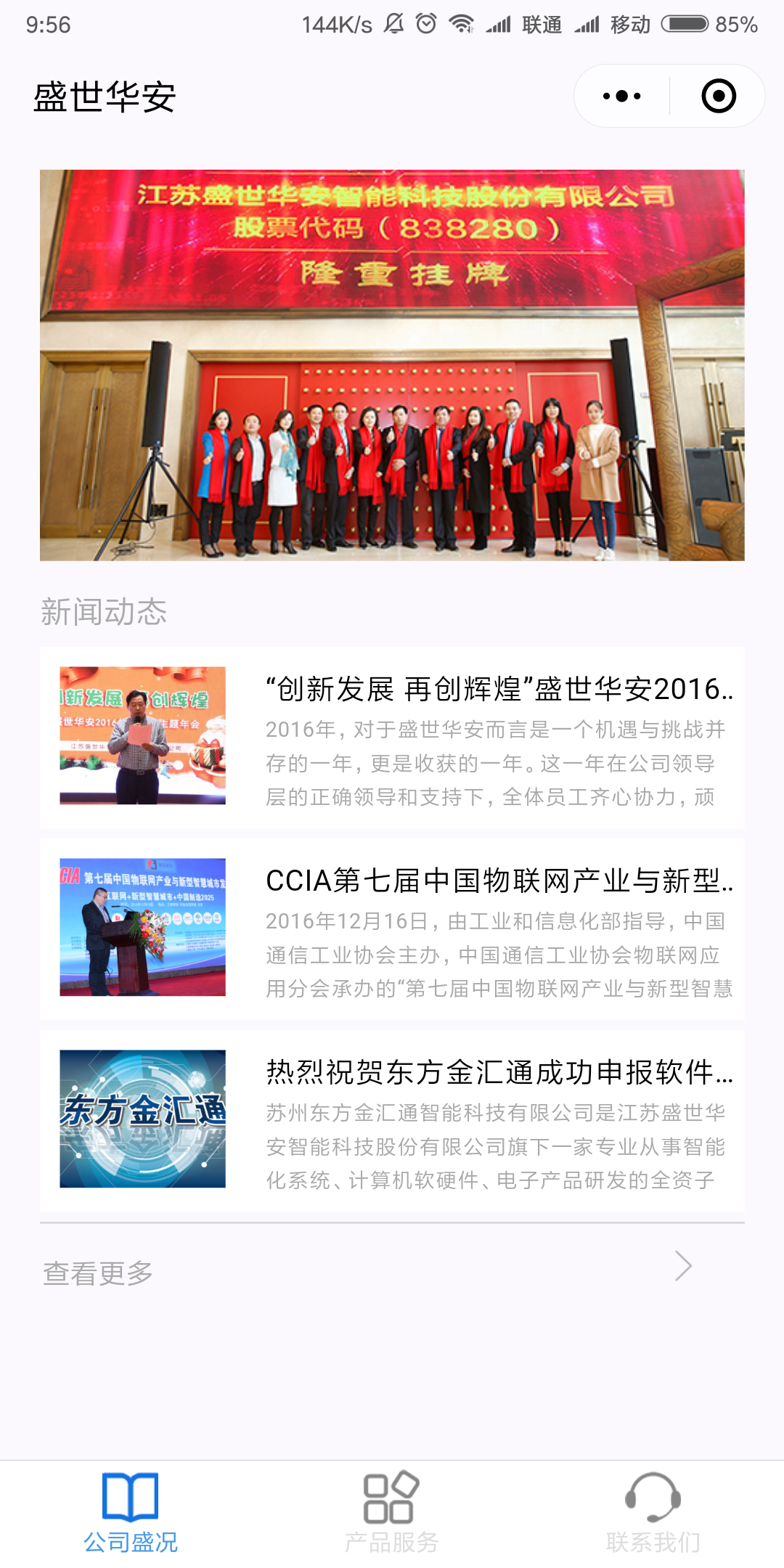784x1568 pixels.
Task: Switch to the 联系我们 tab
Action: click(x=653, y=1514)
